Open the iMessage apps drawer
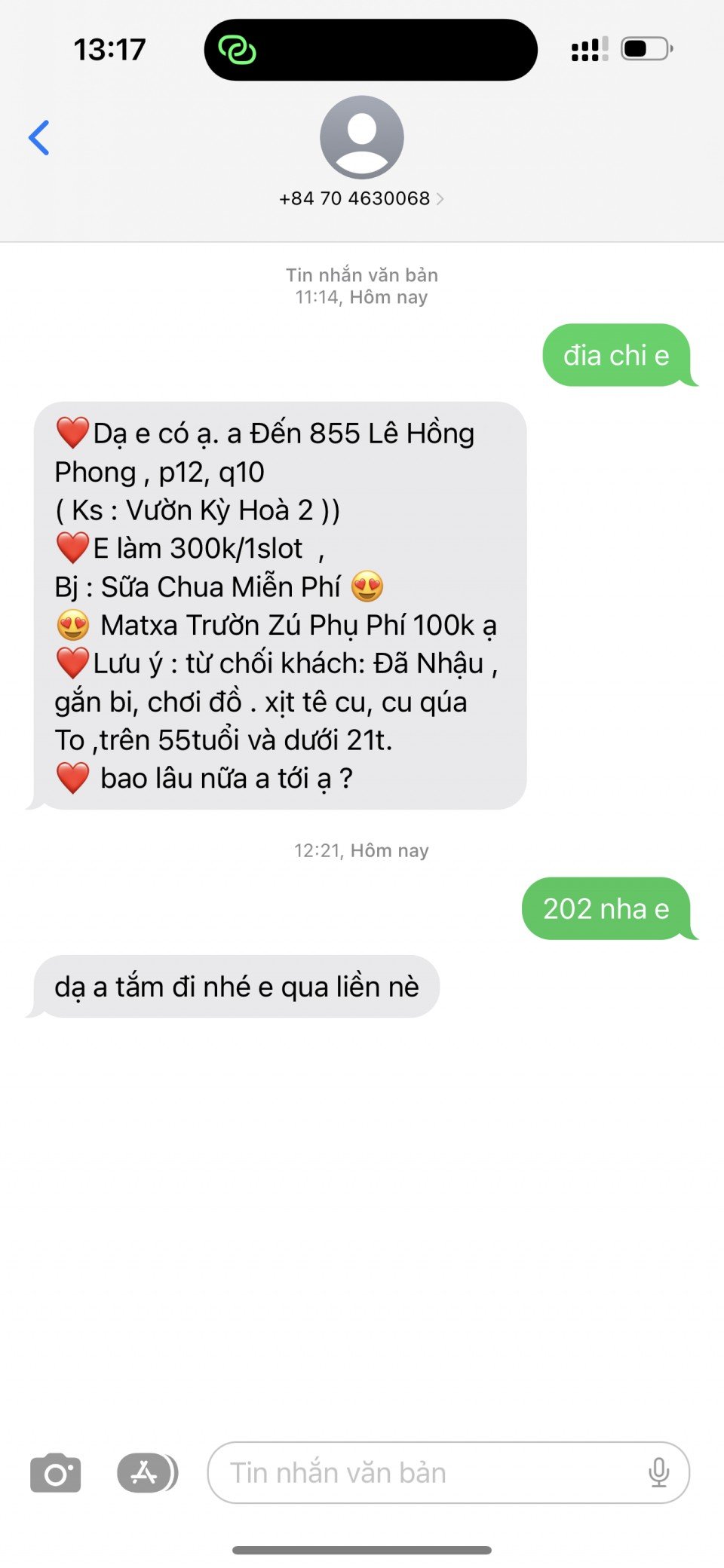 [146, 1472]
